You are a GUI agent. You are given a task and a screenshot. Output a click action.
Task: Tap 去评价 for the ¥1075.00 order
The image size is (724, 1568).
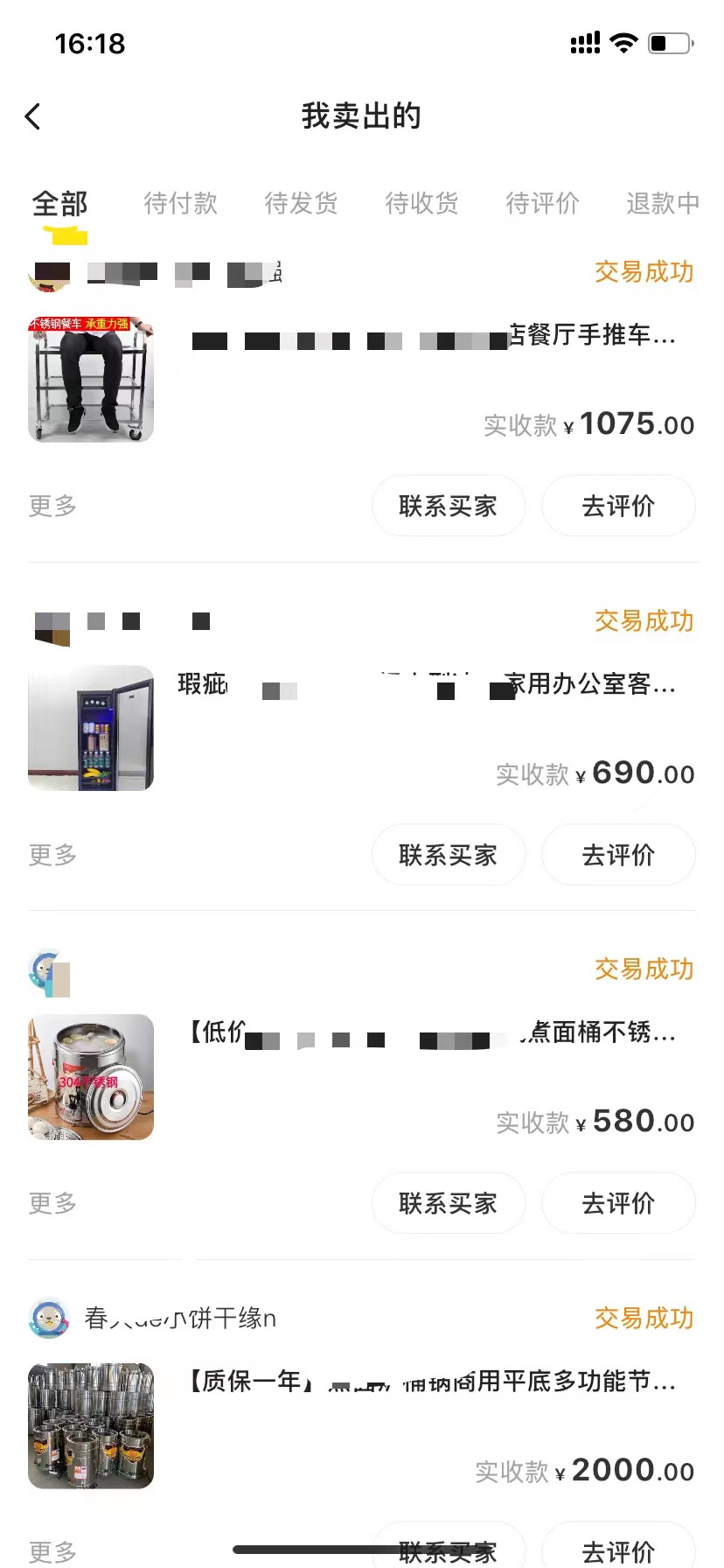[x=618, y=506]
